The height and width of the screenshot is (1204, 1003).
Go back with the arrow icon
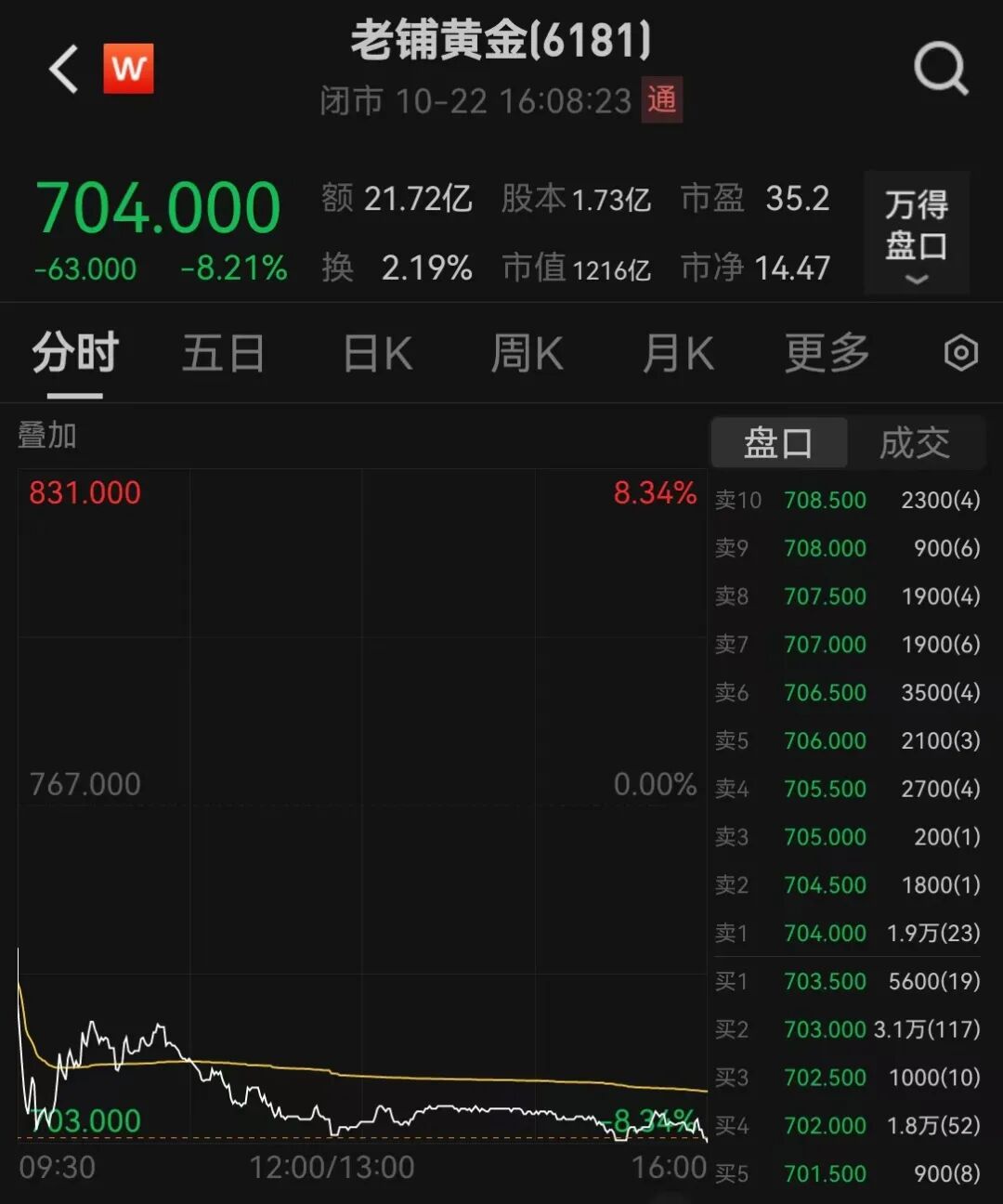pos(65,70)
